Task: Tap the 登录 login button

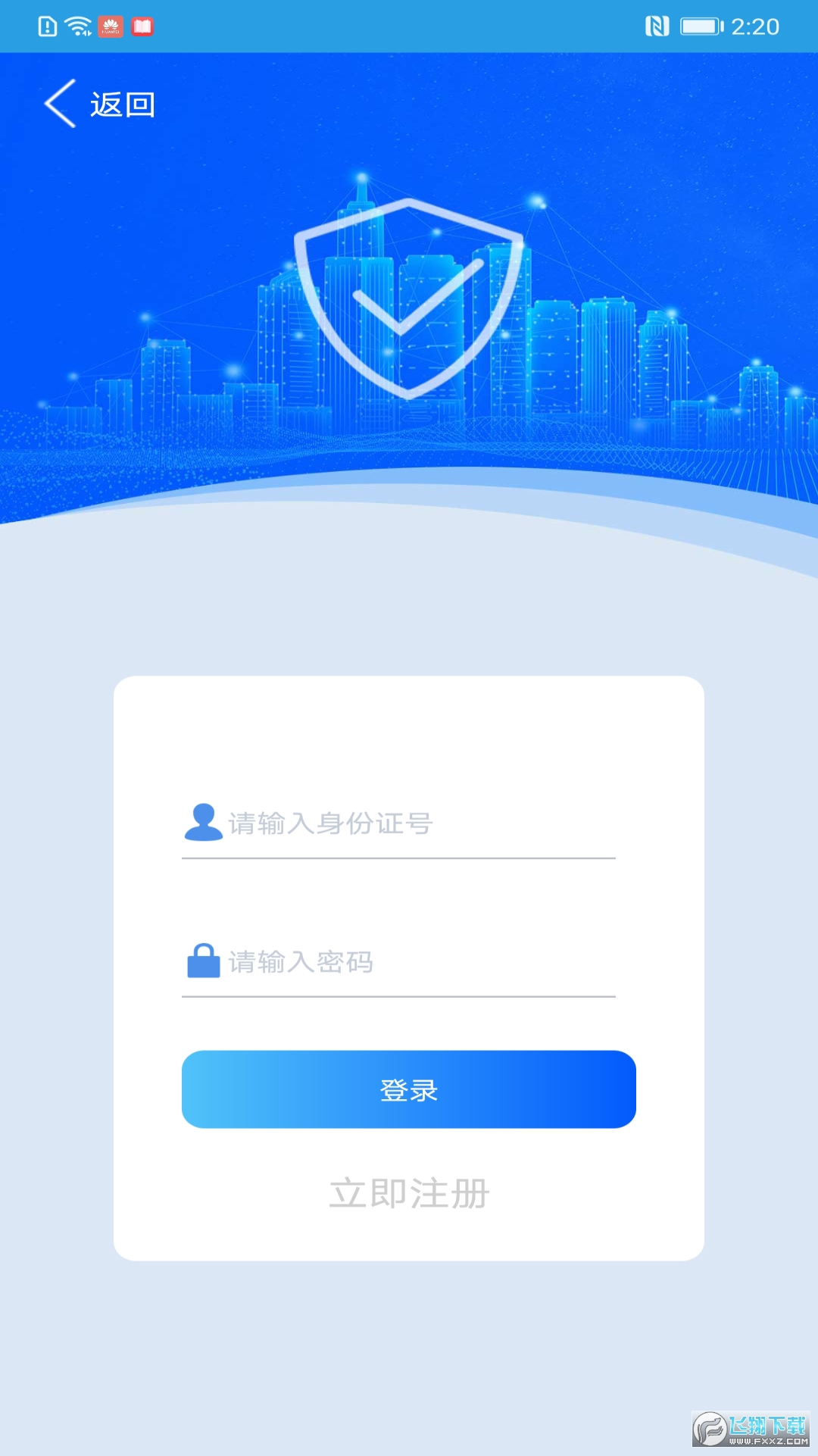Action: point(408,1089)
